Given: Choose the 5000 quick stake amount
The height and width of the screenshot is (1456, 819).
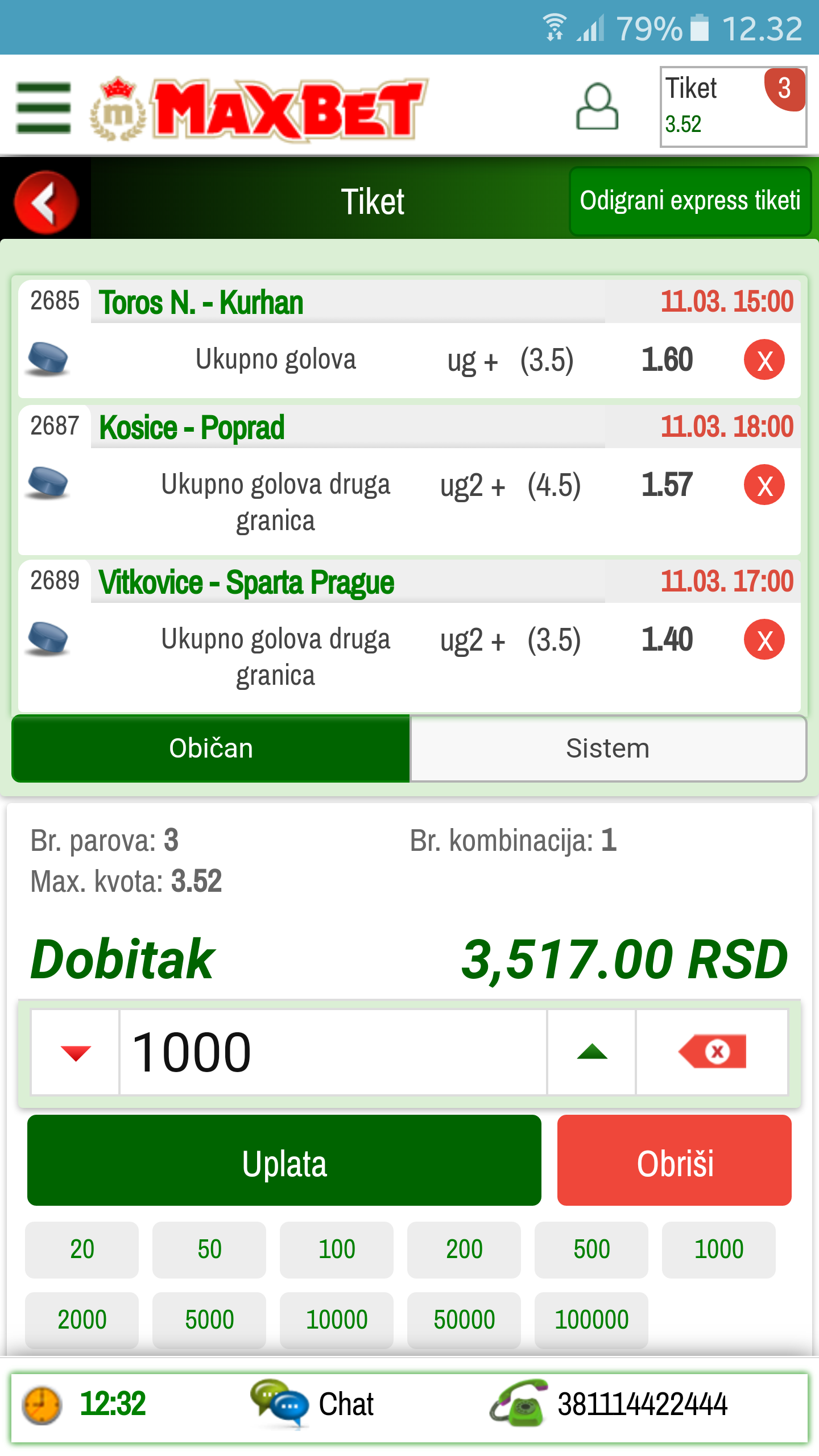Looking at the screenshot, I should (209, 1319).
